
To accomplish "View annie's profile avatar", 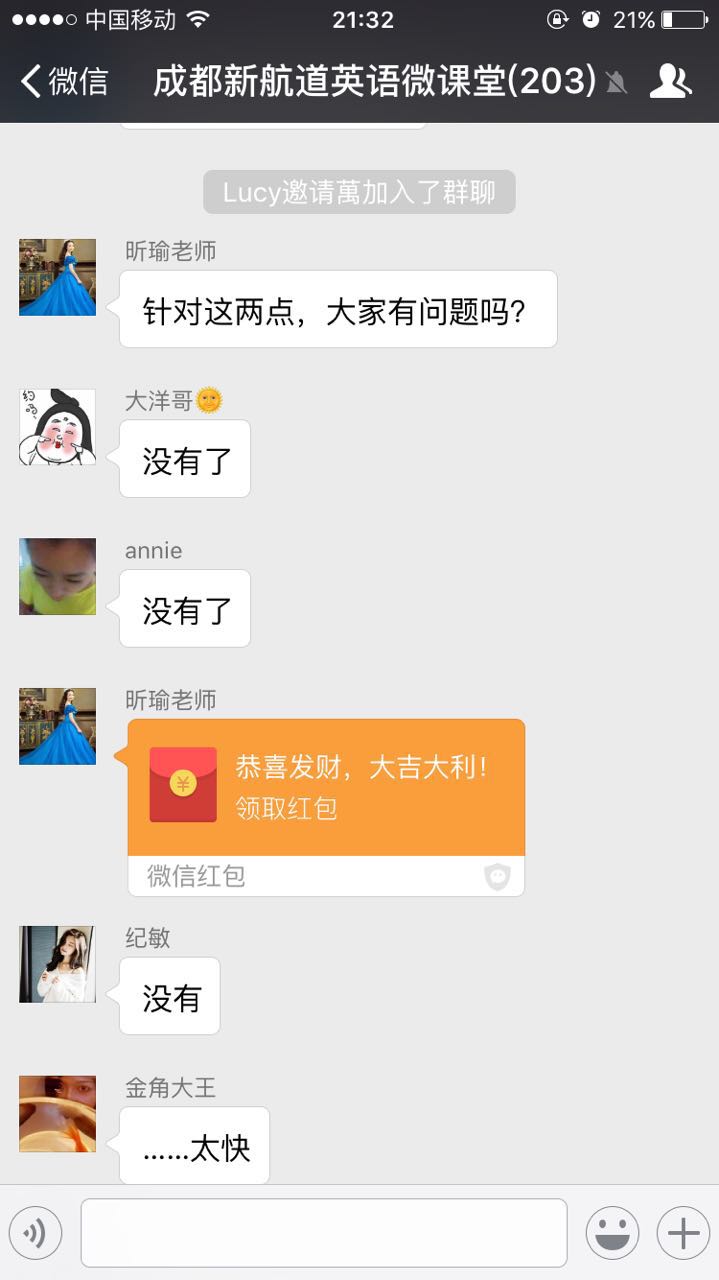I will point(58,577).
